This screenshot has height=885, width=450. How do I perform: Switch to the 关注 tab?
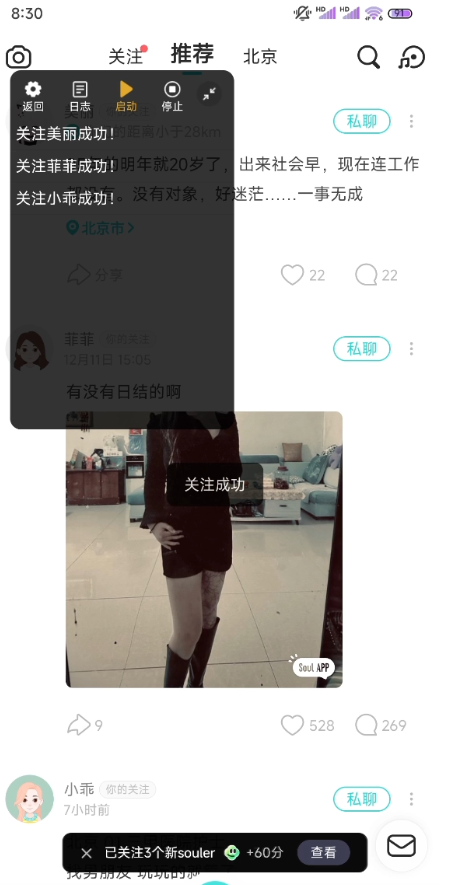pyautogui.click(x=125, y=56)
